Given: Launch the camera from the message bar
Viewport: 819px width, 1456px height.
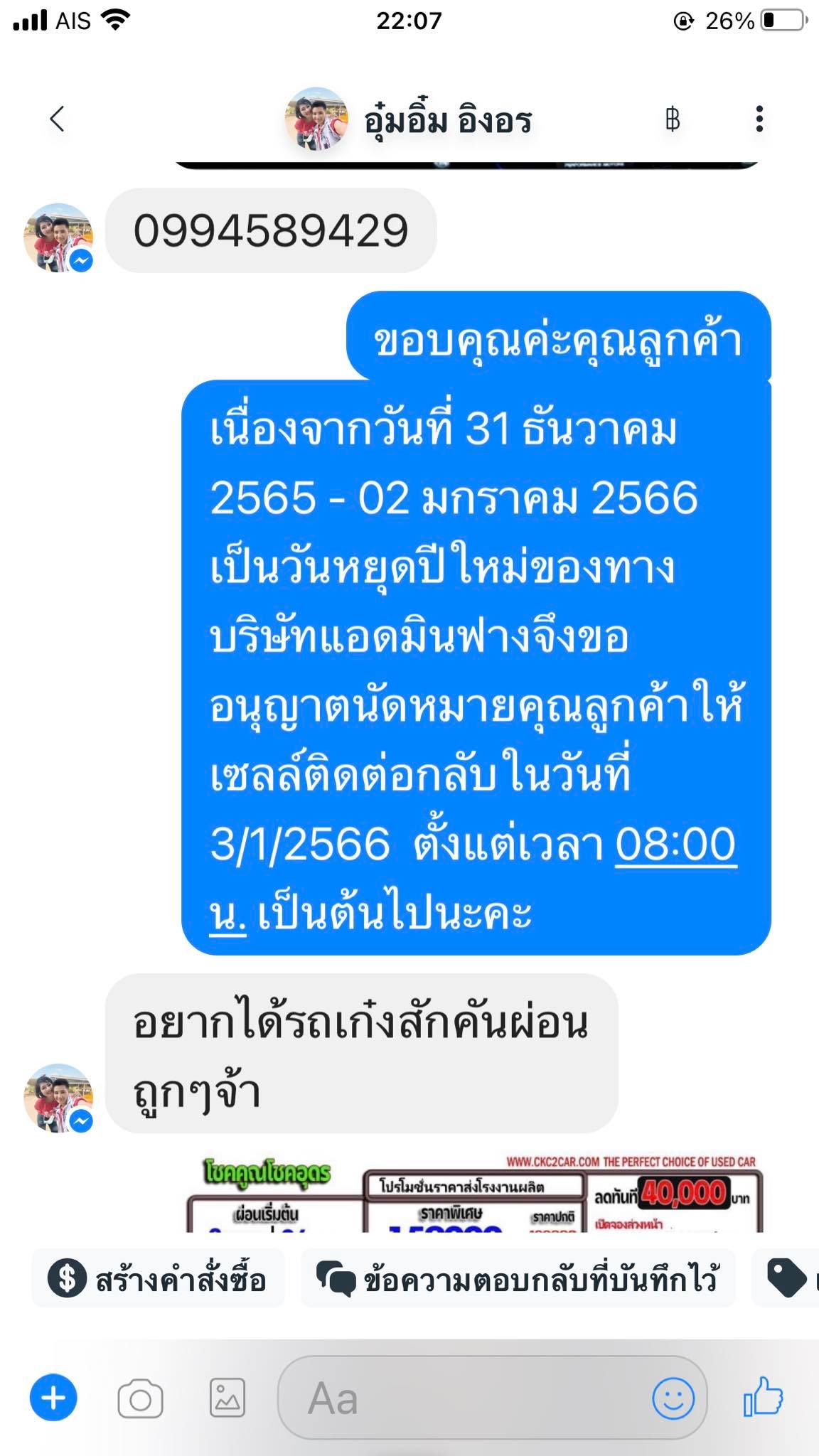Looking at the screenshot, I should click(x=140, y=1399).
